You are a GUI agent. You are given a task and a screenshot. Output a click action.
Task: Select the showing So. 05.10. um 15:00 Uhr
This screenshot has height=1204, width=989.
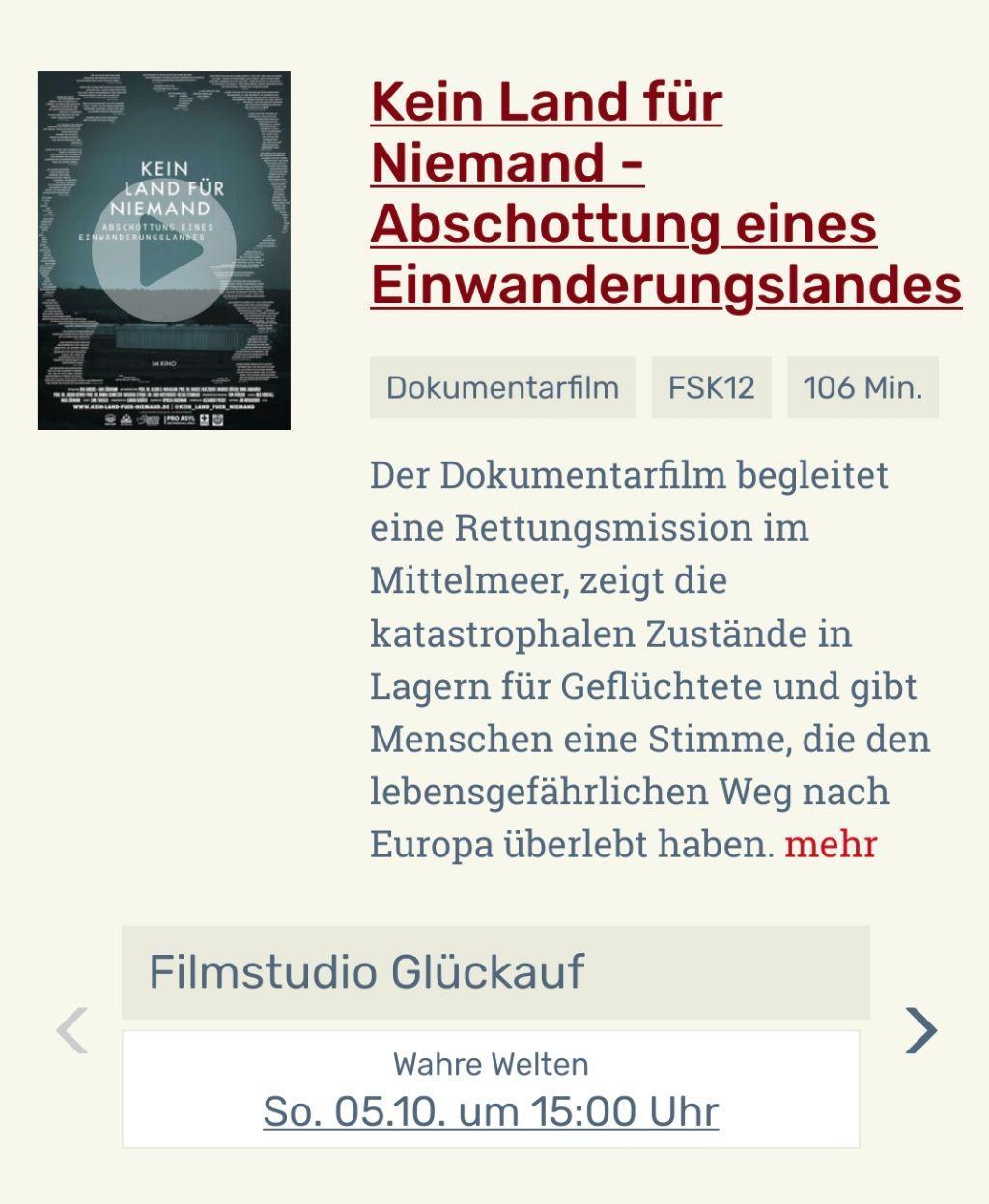[491, 1111]
